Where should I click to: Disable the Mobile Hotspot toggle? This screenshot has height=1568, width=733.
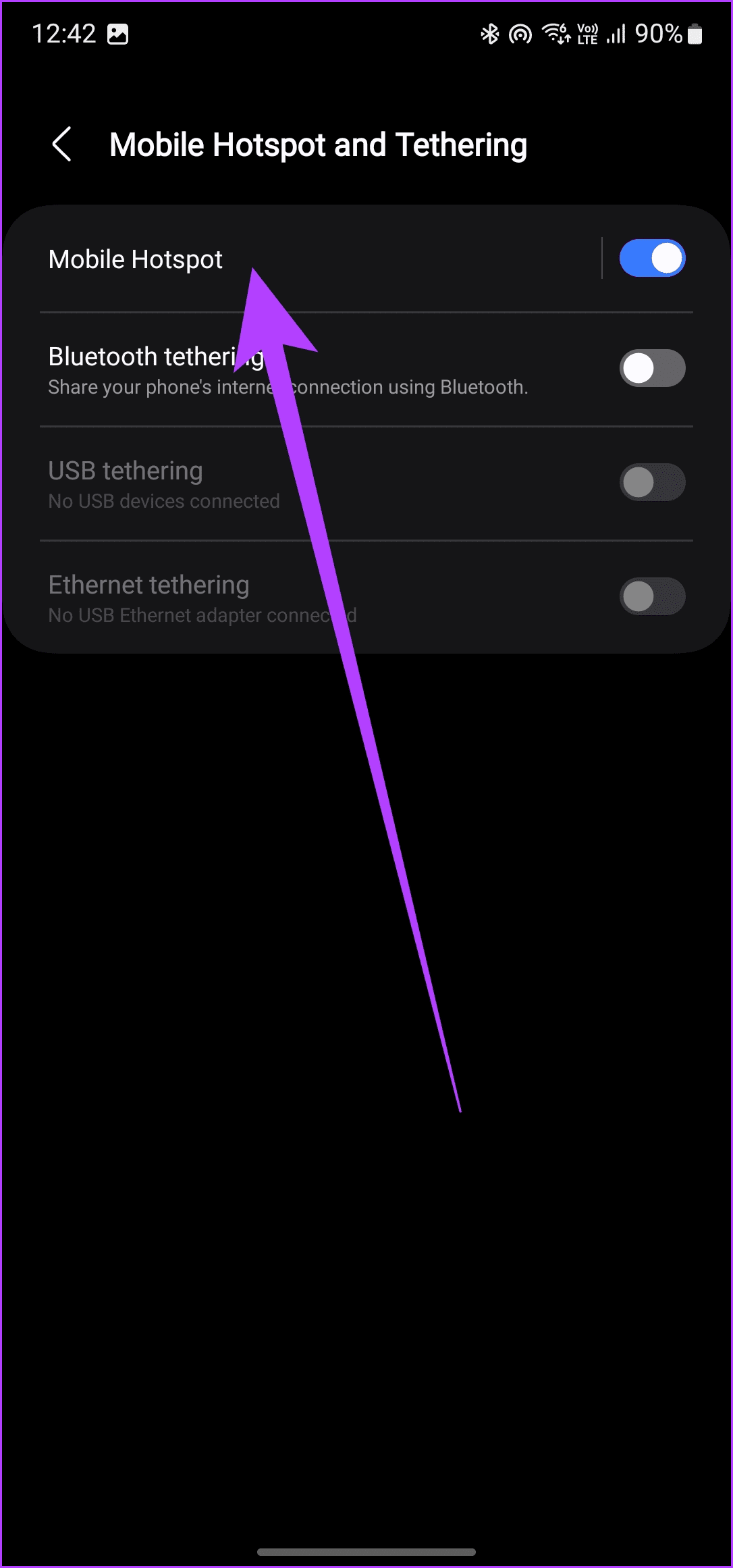tap(652, 257)
